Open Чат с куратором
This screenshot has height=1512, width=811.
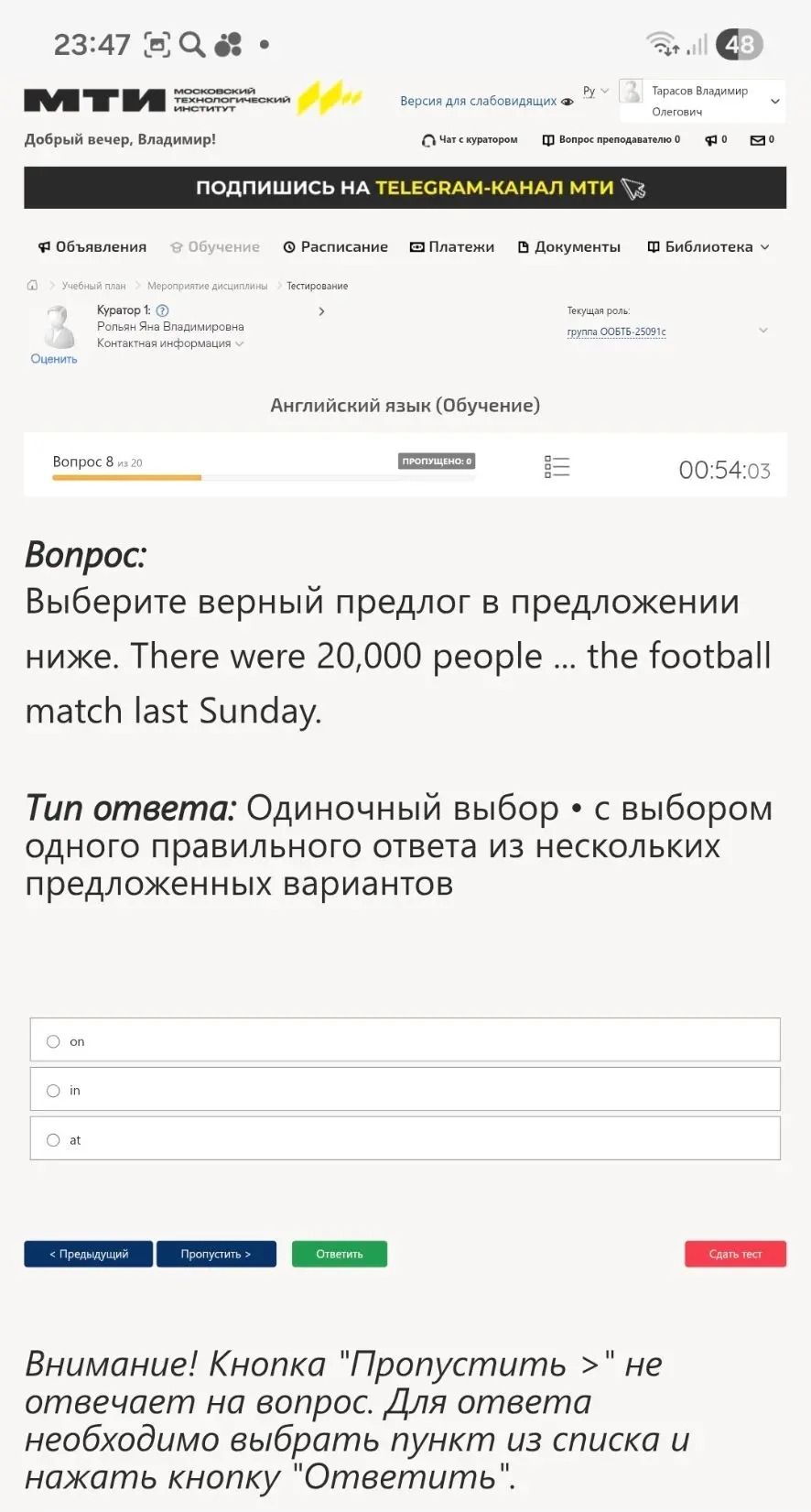pyautogui.click(x=470, y=140)
